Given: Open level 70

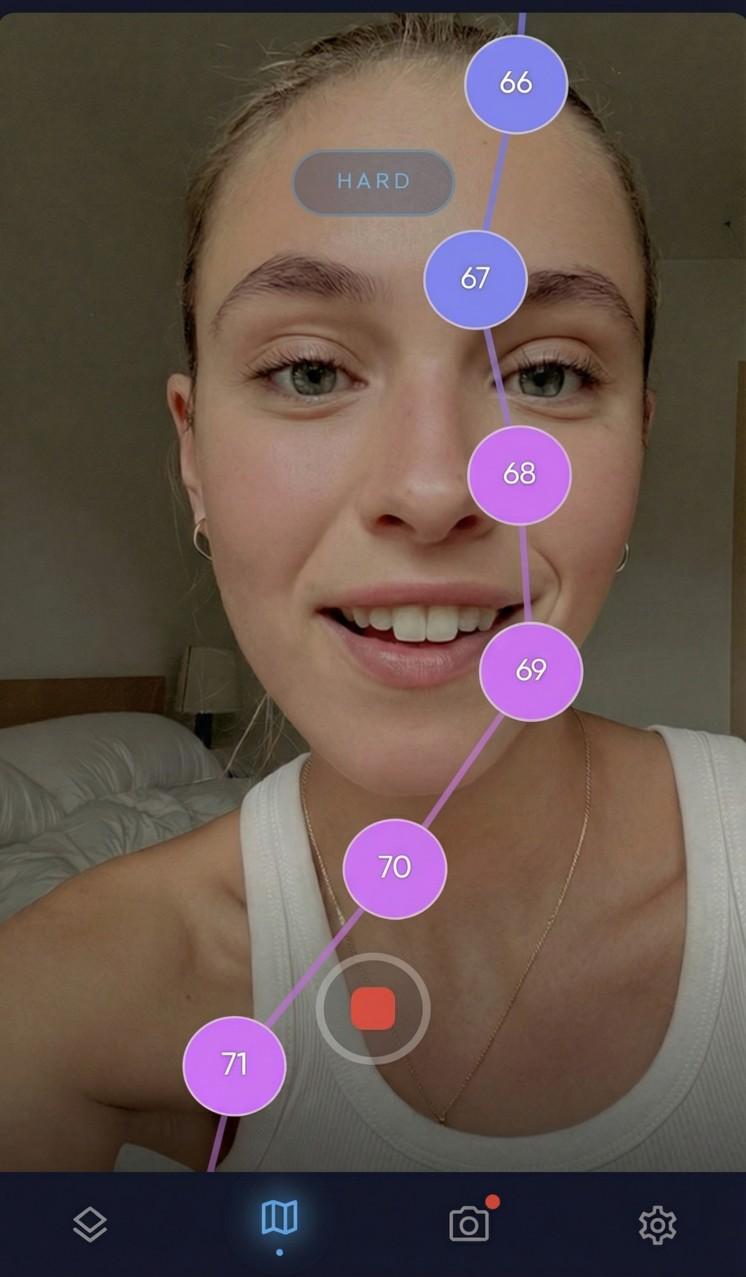Looking at the screenshot, I should click(394, 868).
